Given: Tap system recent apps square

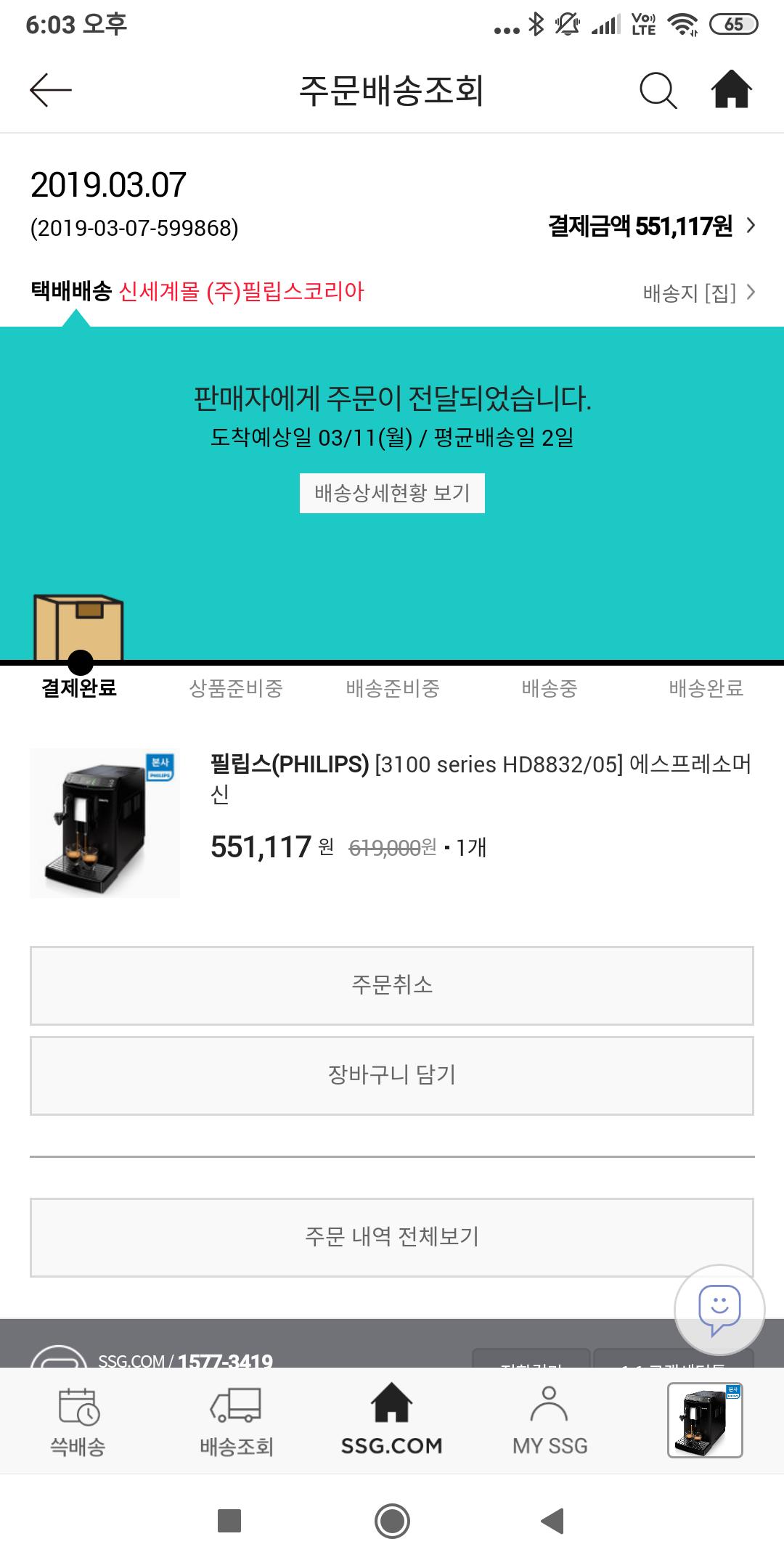Looking at the screenshot, I should 229,1520.
